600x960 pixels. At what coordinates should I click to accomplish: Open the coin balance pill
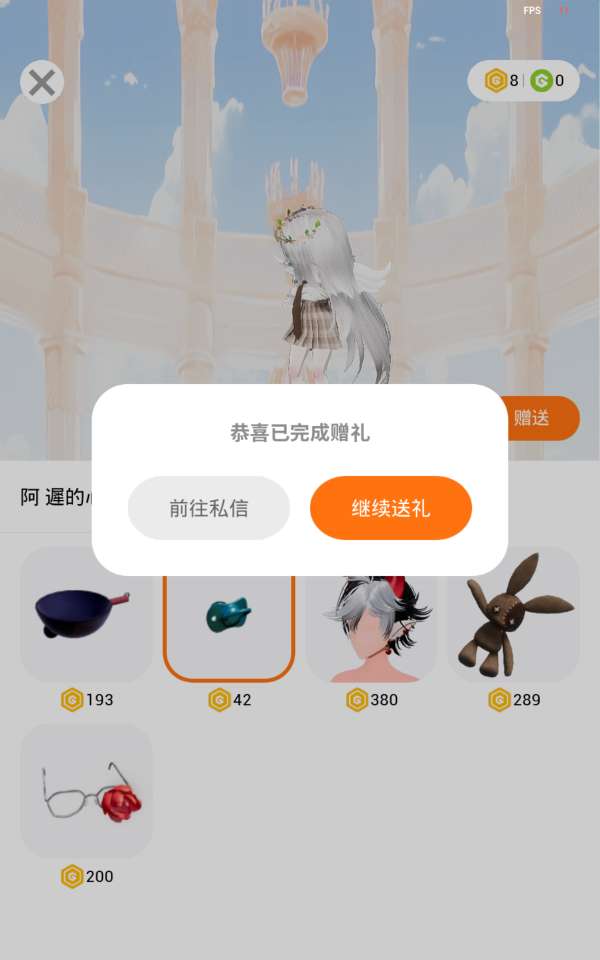click(523, 80)
